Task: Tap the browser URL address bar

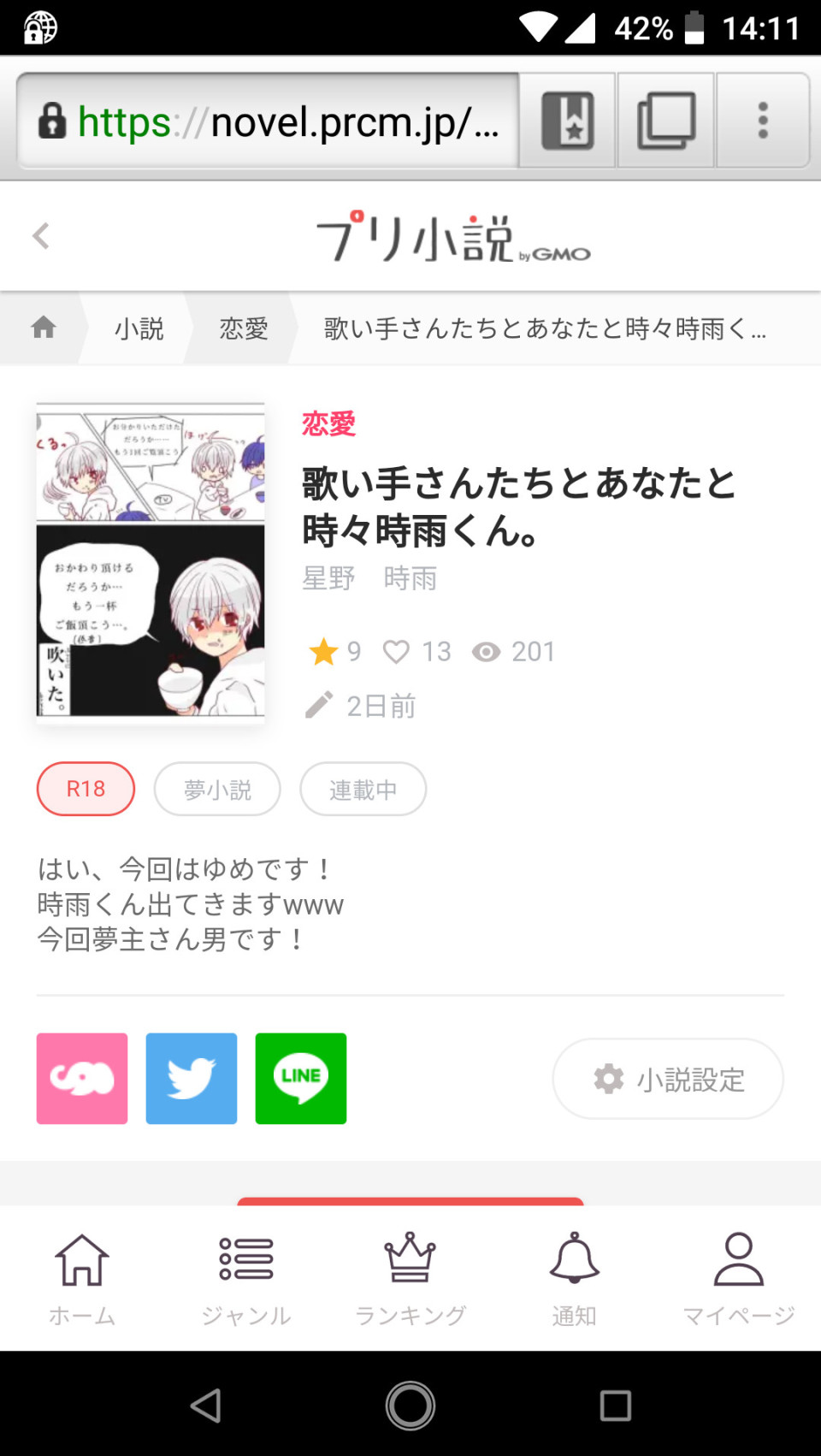Action: coord(269,121)
